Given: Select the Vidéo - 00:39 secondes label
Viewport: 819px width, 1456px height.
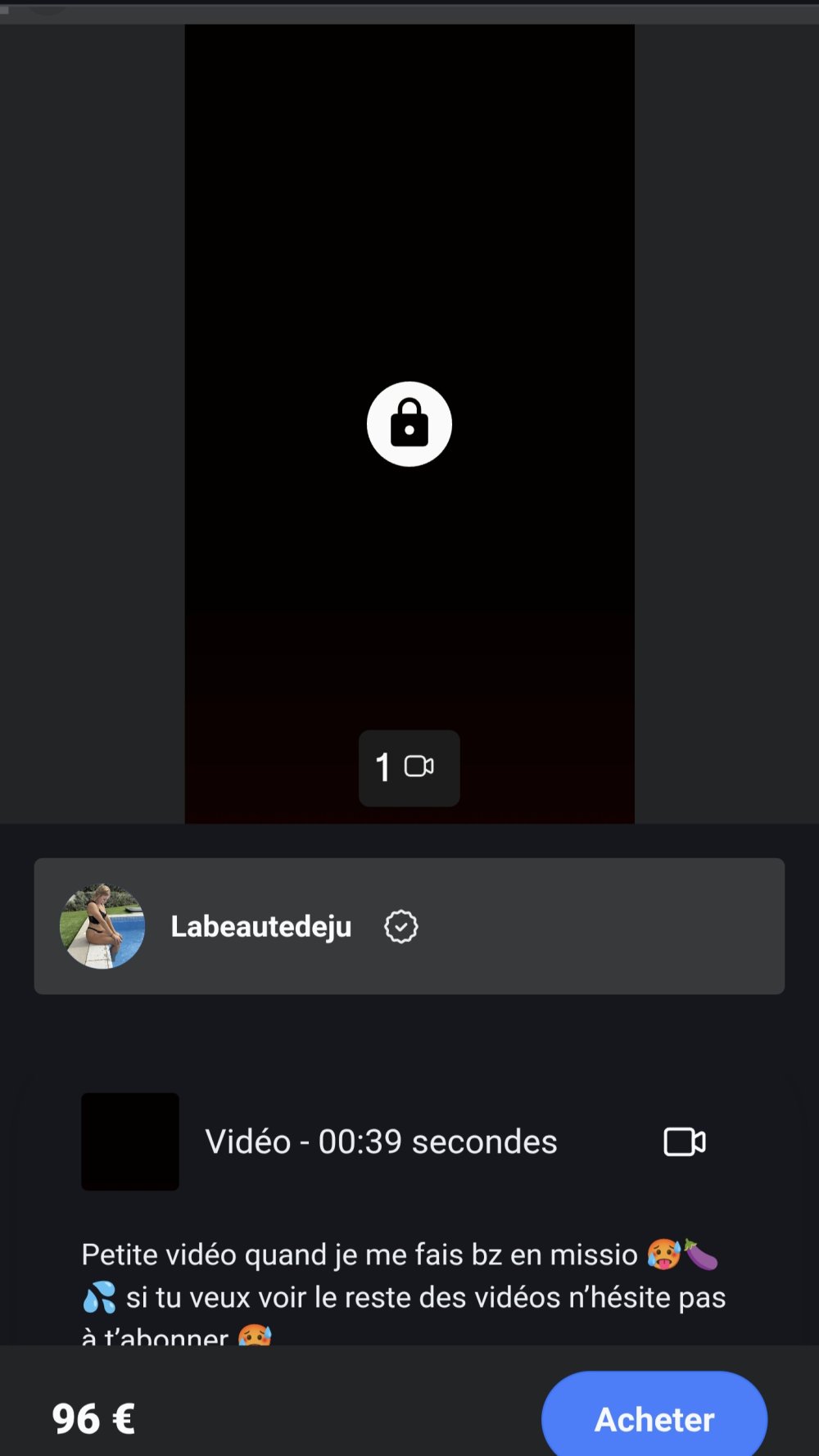Looking at the screenshot, I should tap(382, 1141).
